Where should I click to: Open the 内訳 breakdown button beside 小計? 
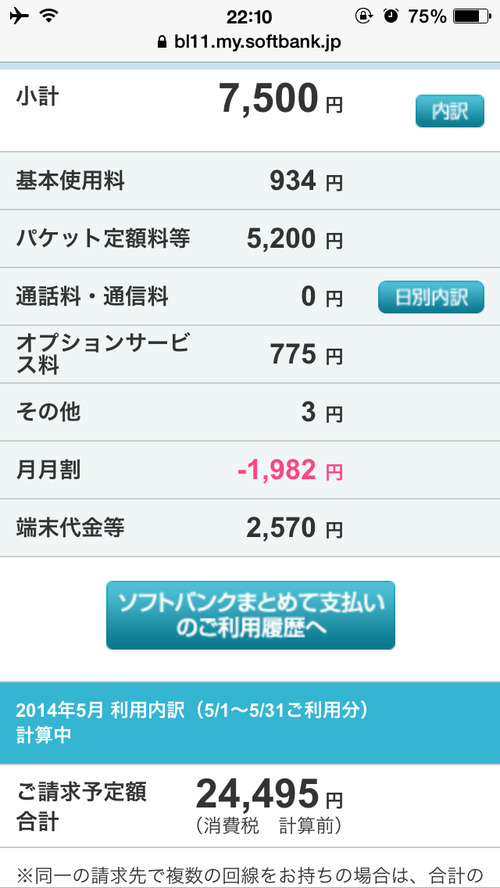coord(450,111)
